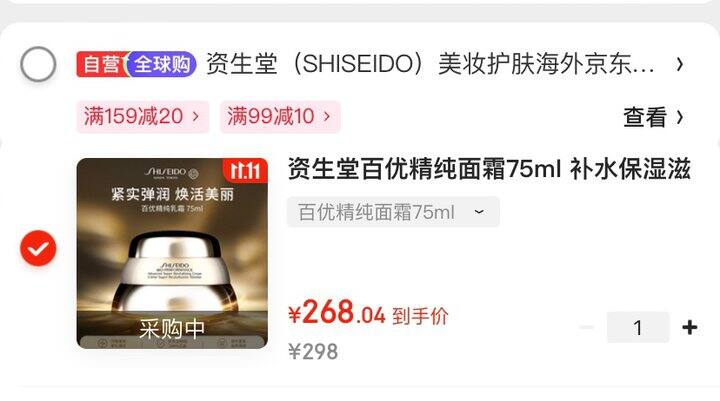Expand the 百优精纯面霜75ml spec dropdown

click(392, 212)
